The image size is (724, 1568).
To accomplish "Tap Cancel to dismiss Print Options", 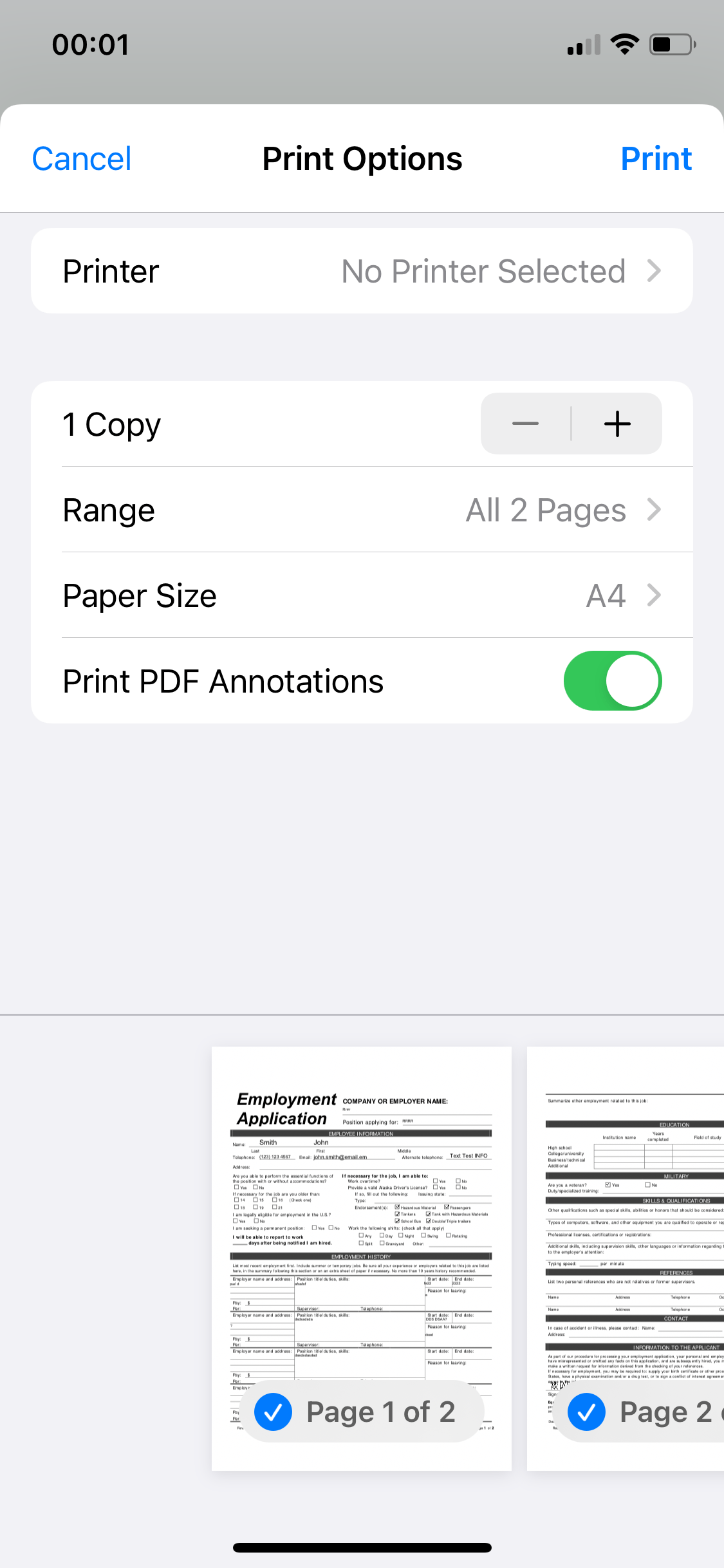I will coord(81,158).
